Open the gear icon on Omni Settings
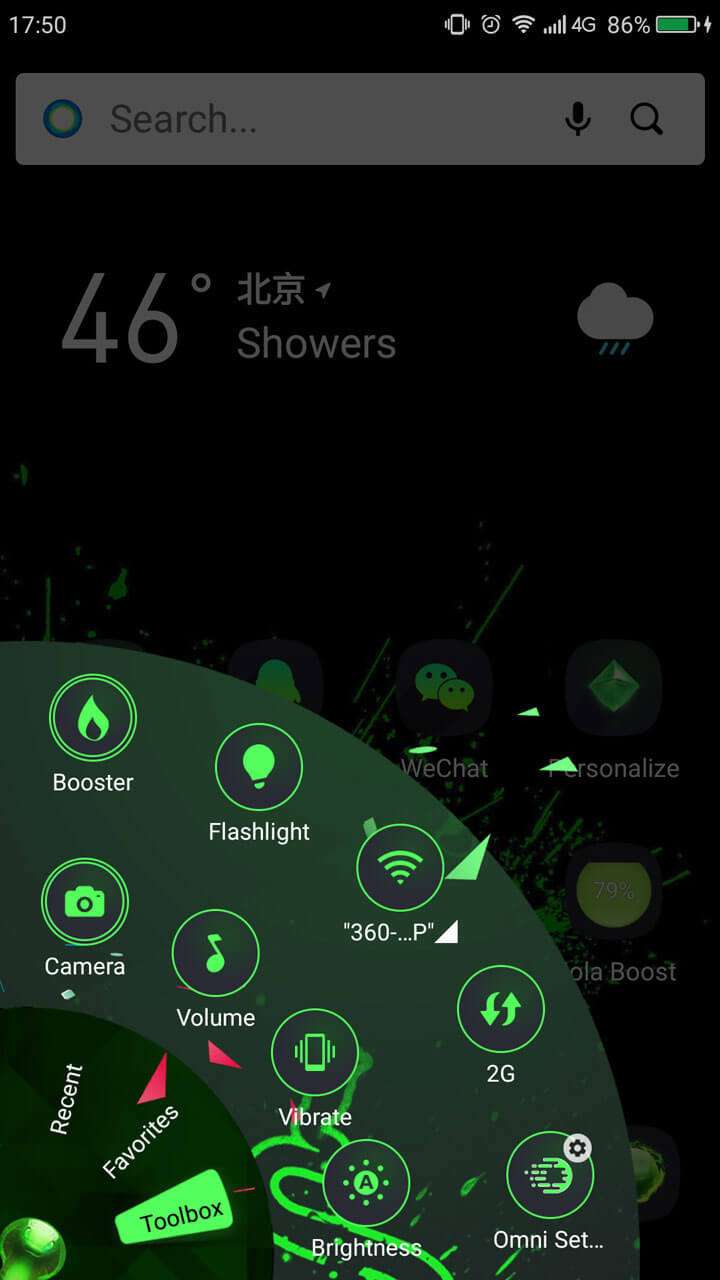 click(577, 1148)
